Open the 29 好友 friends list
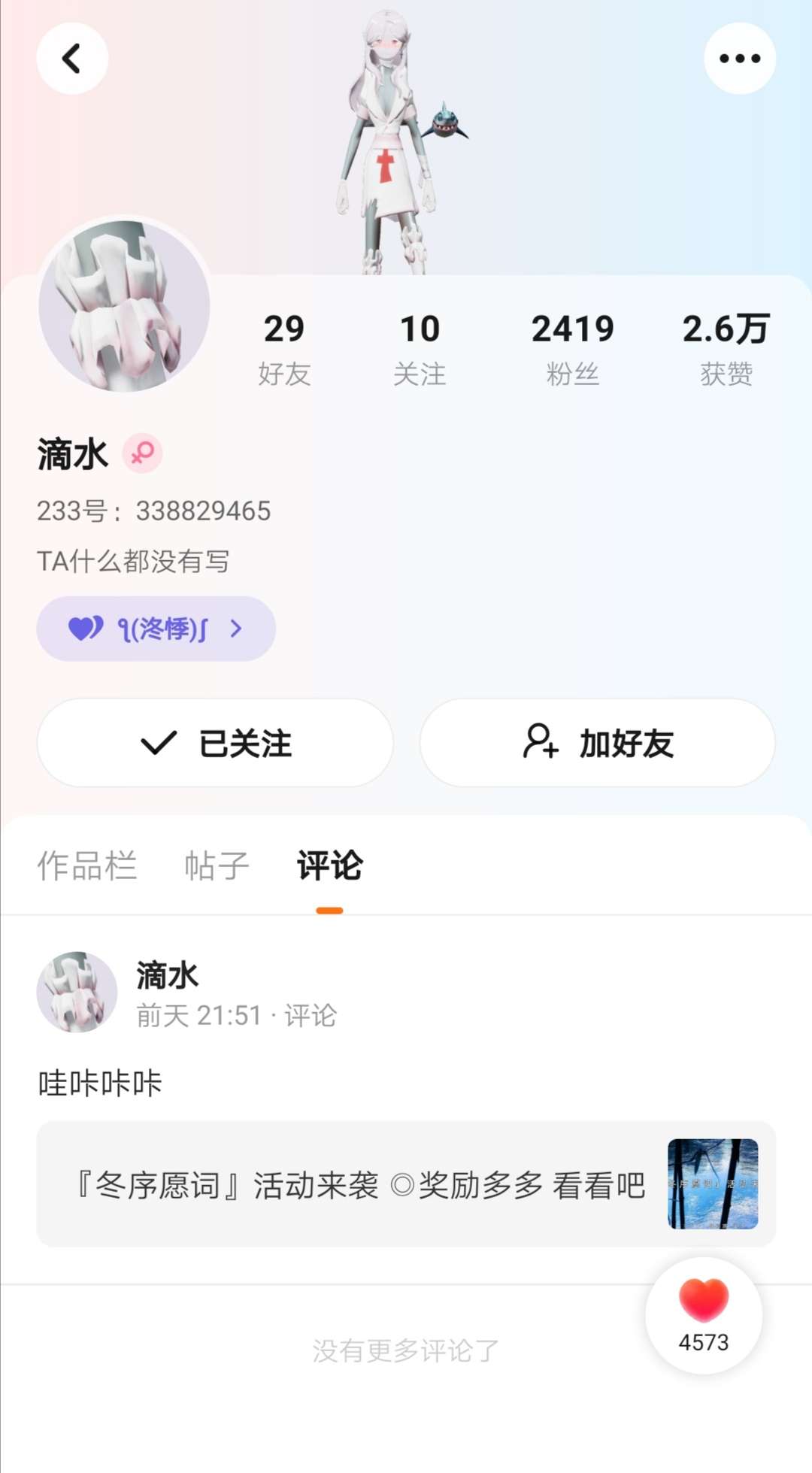This screenshot has width=812, height=1473. (x=284, y=349)
